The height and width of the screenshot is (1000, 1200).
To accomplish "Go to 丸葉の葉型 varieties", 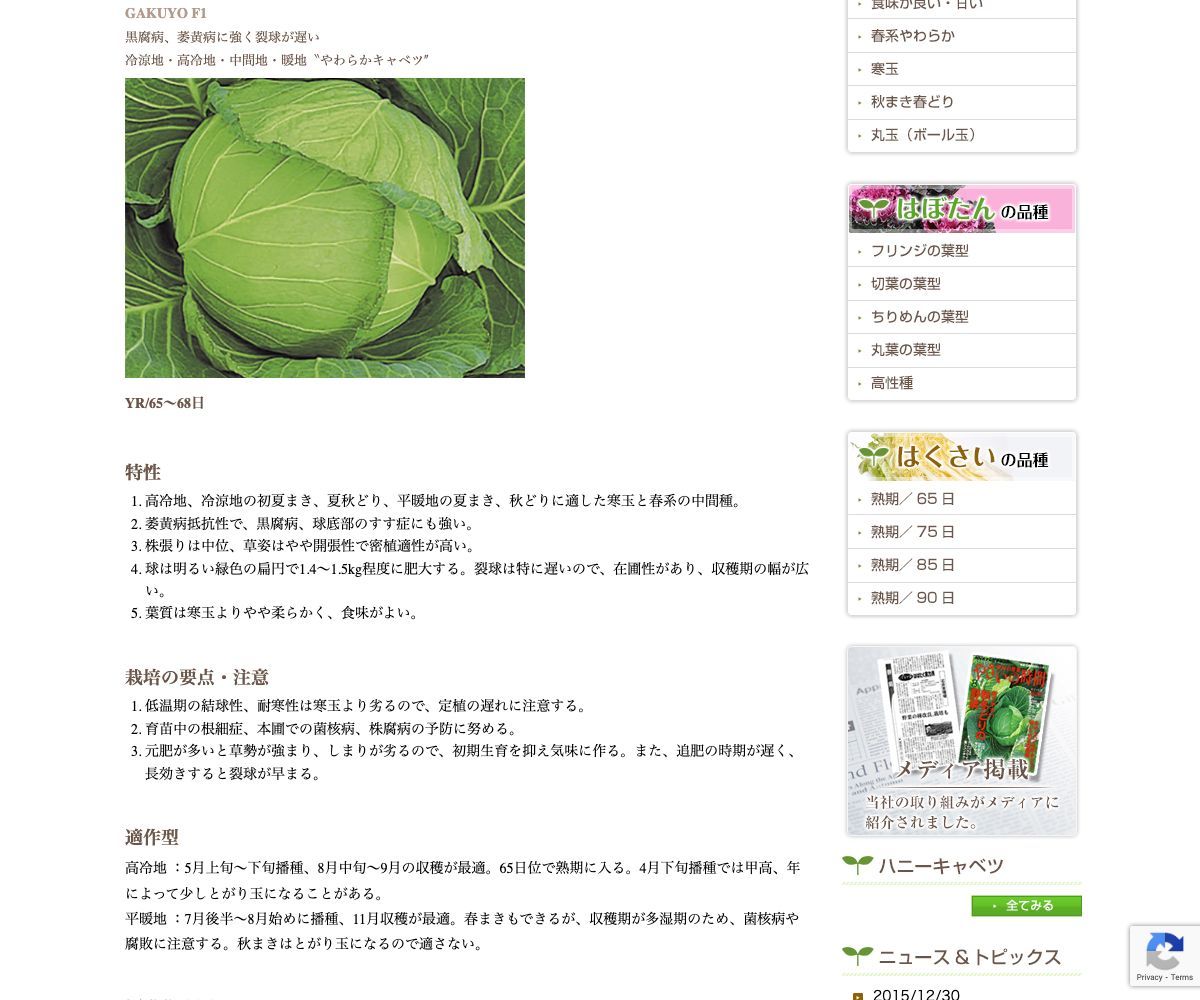I will 905,350.
